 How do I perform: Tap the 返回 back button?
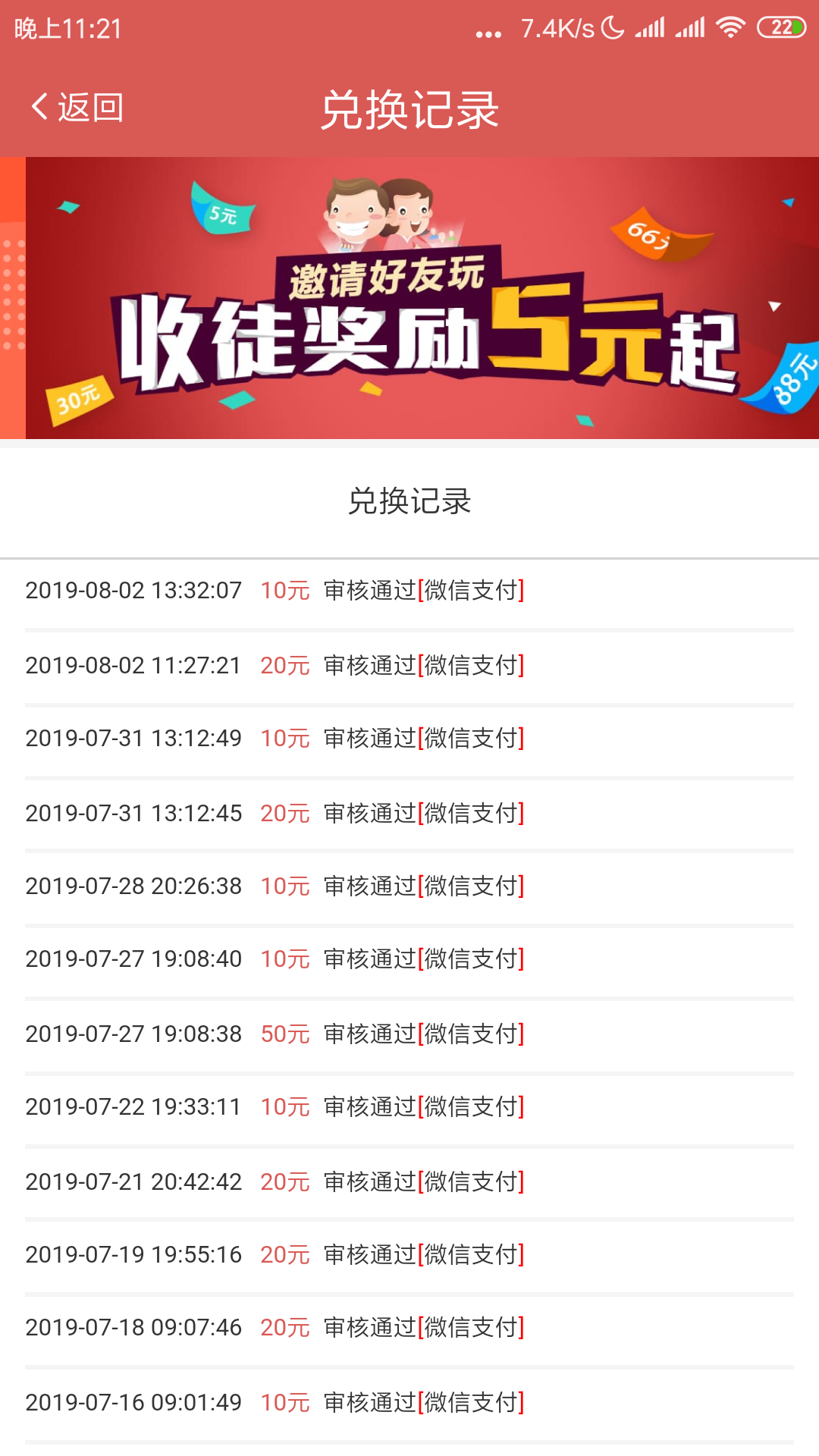tap(77, 108)
